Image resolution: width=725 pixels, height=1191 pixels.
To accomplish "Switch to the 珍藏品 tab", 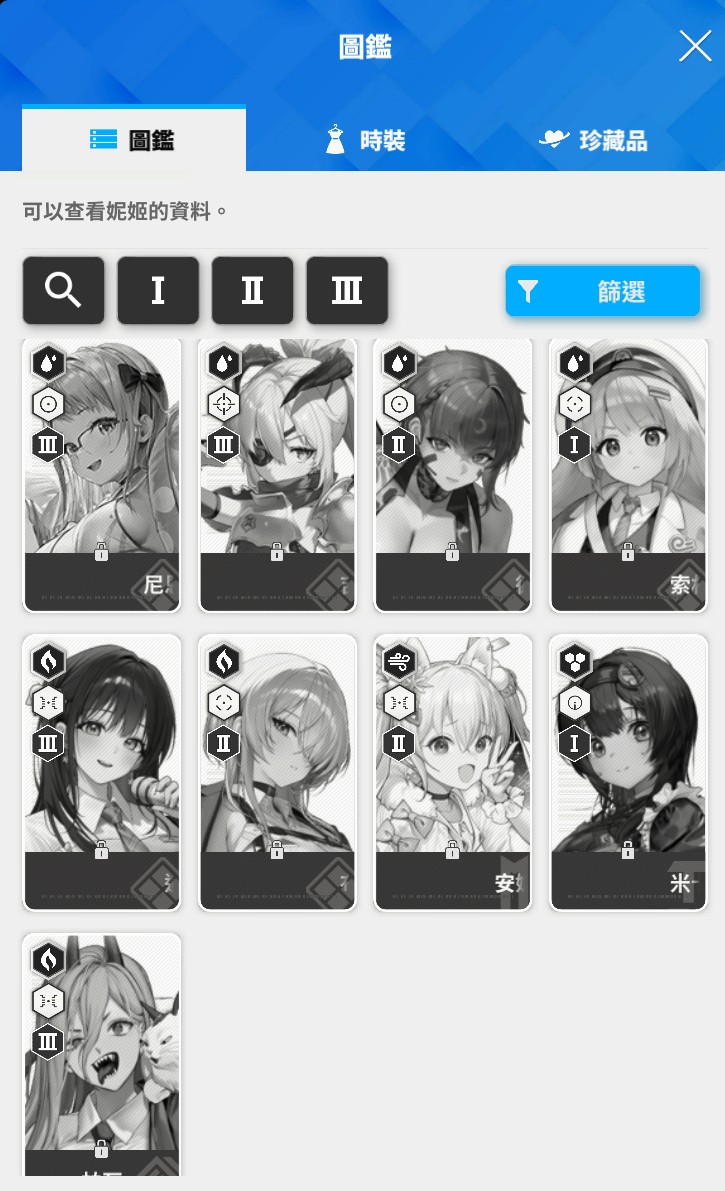I will click(594, 140).
